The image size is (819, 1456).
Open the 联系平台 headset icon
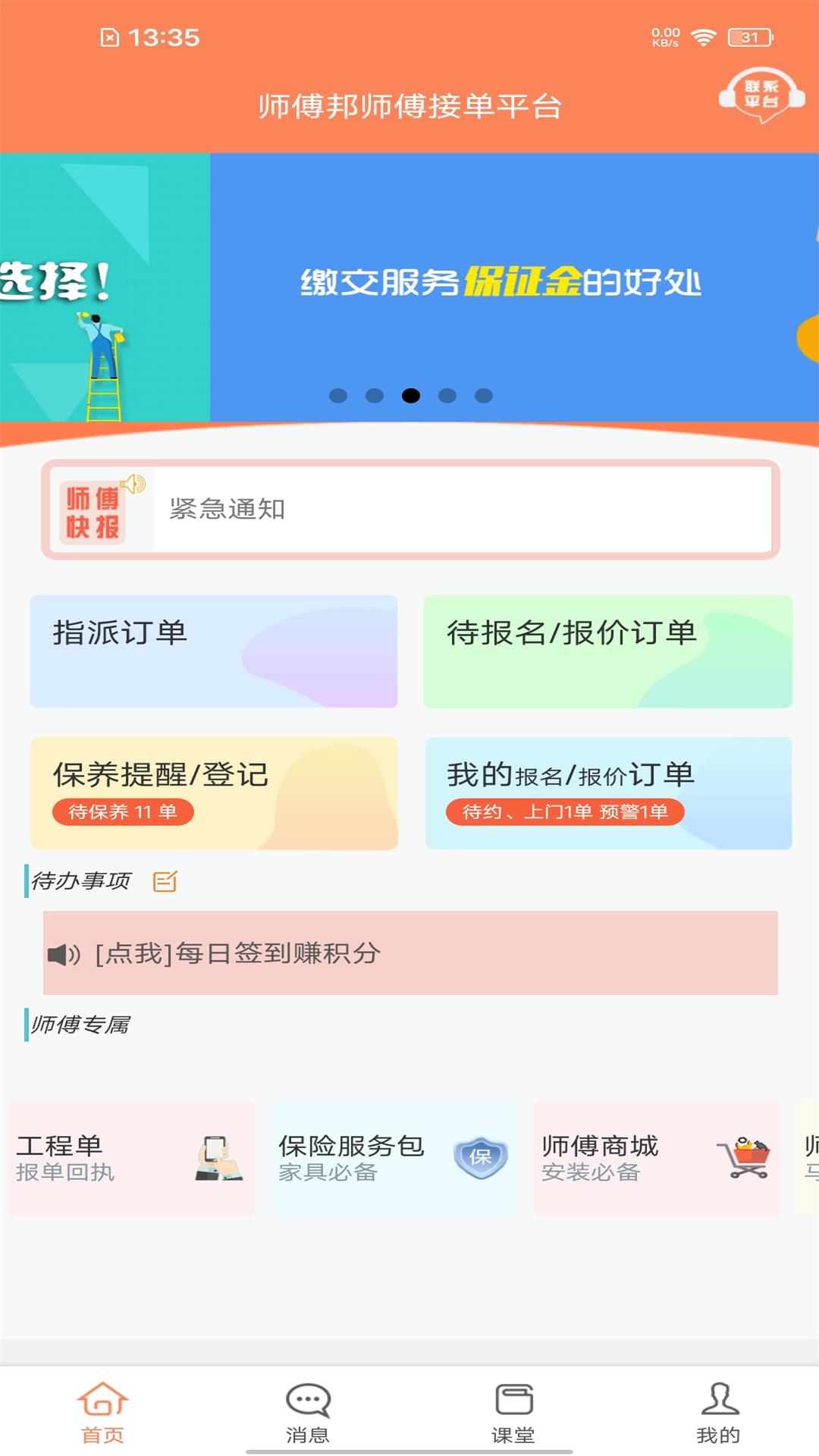762,99
